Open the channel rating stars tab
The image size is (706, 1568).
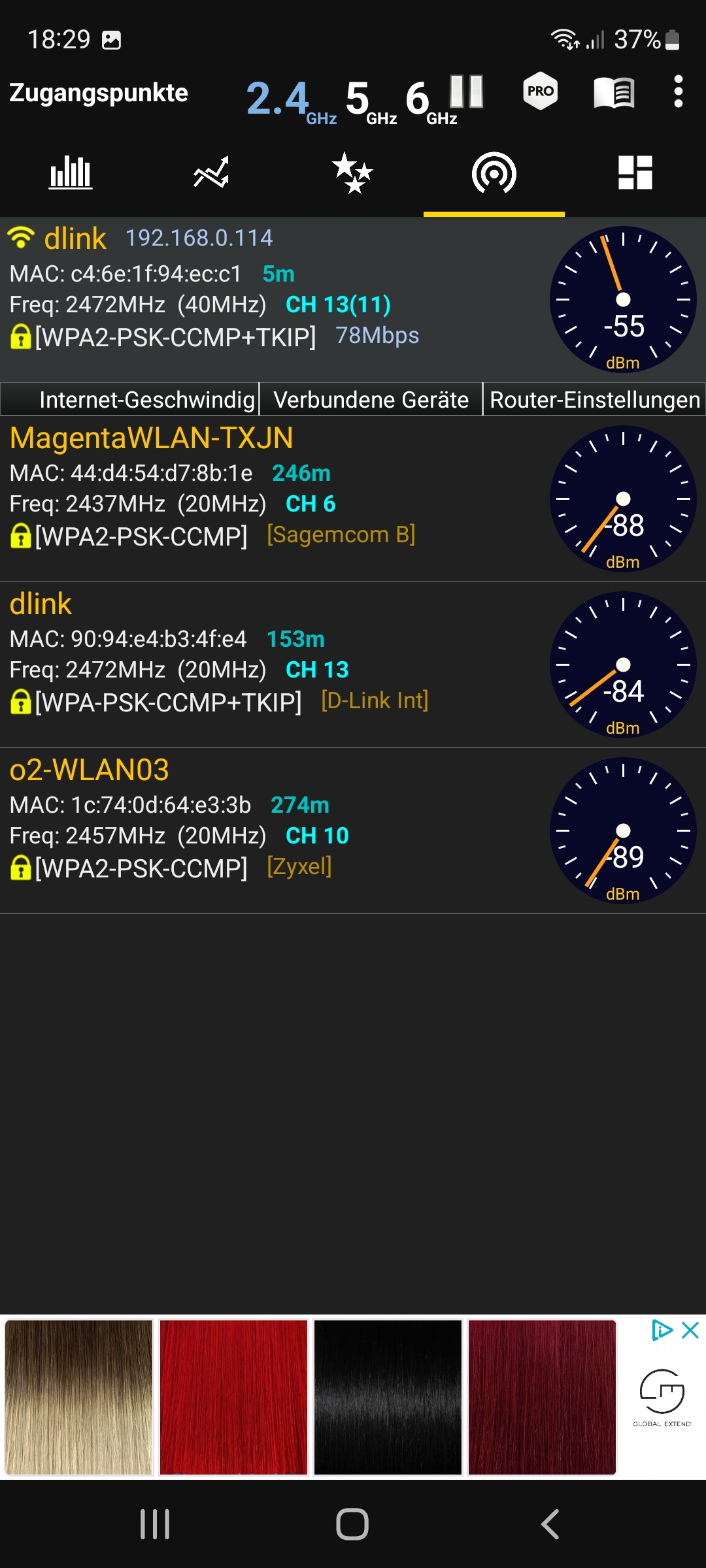pyautogui.click(x=352, y=173)
